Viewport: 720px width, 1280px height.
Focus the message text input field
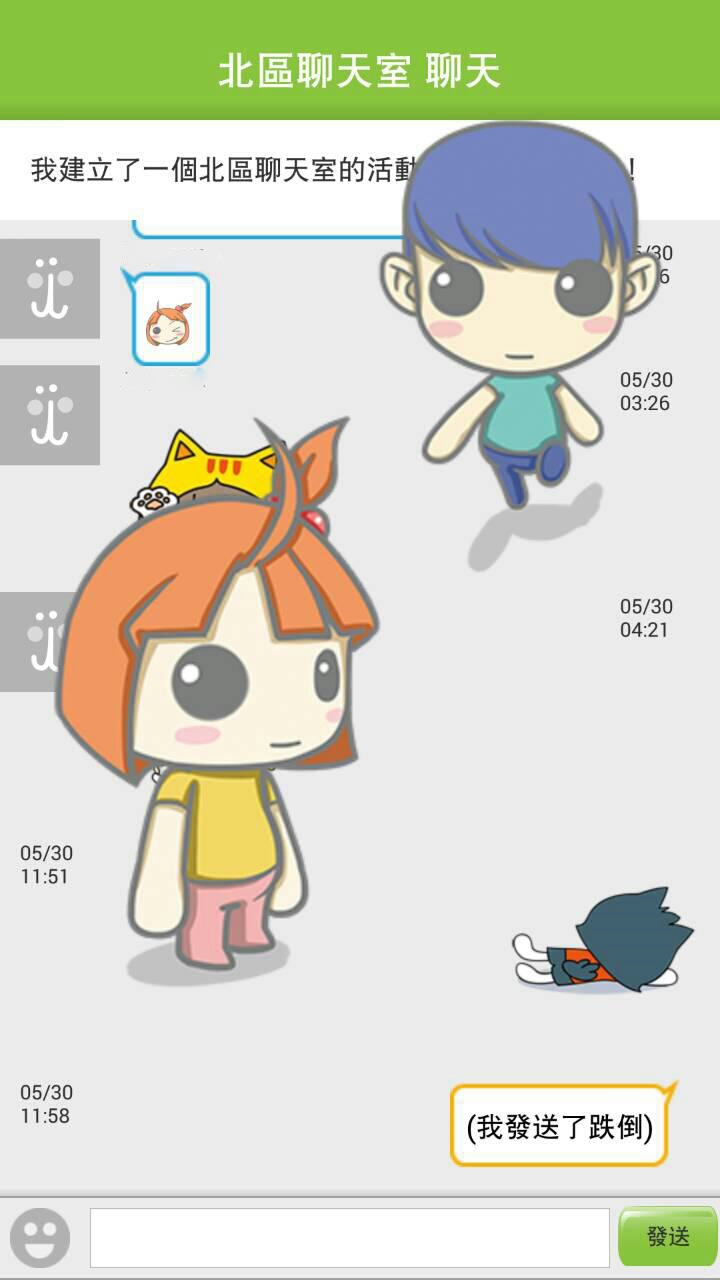(x=350, y=1238)
